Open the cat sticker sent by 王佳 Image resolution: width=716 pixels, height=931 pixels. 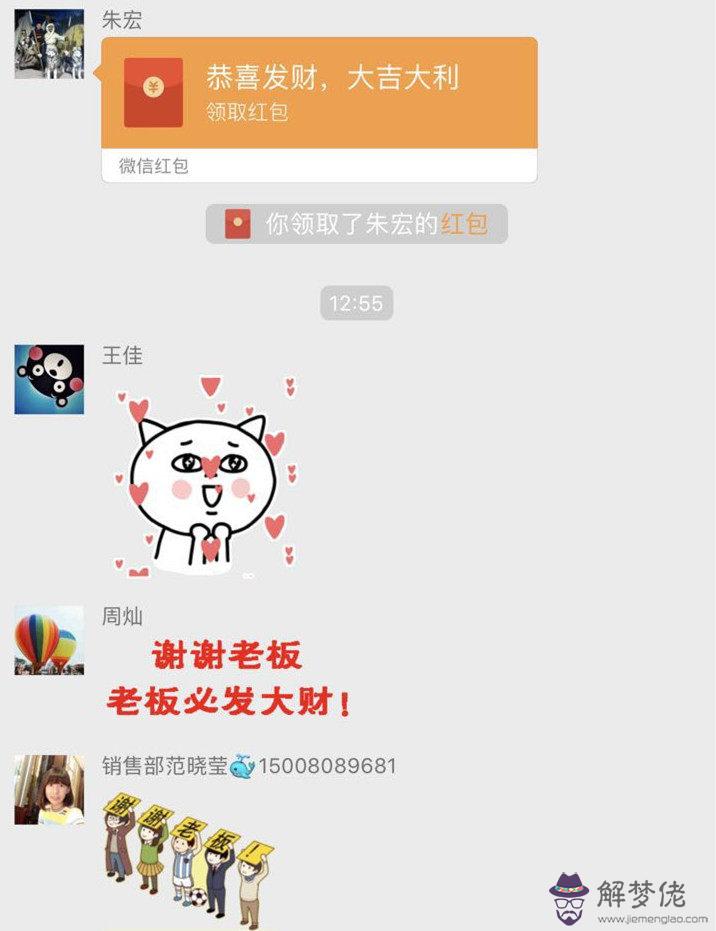[x=203, y=478]
